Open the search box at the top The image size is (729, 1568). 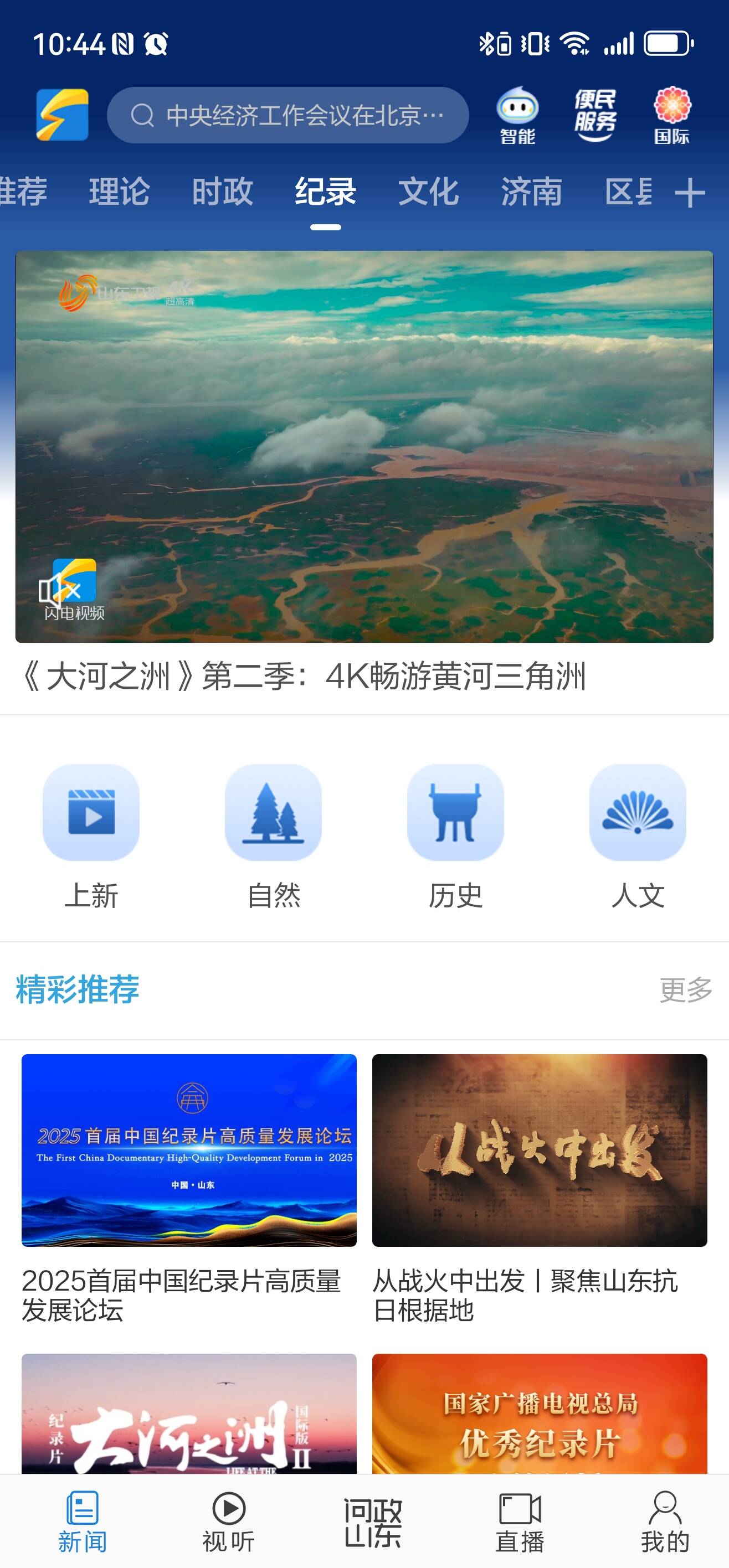[x=288, y=115]
